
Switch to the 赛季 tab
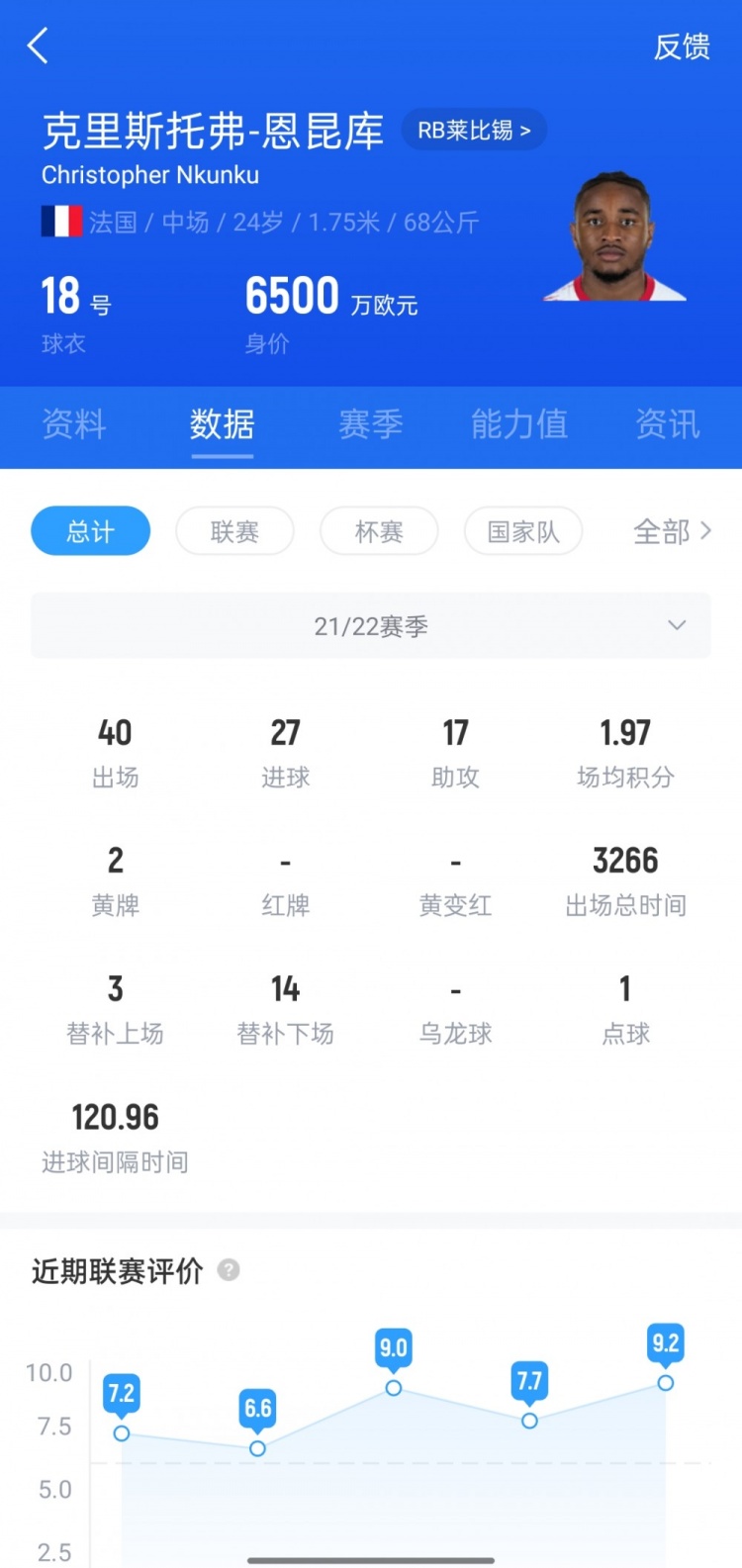click(371, 424)
